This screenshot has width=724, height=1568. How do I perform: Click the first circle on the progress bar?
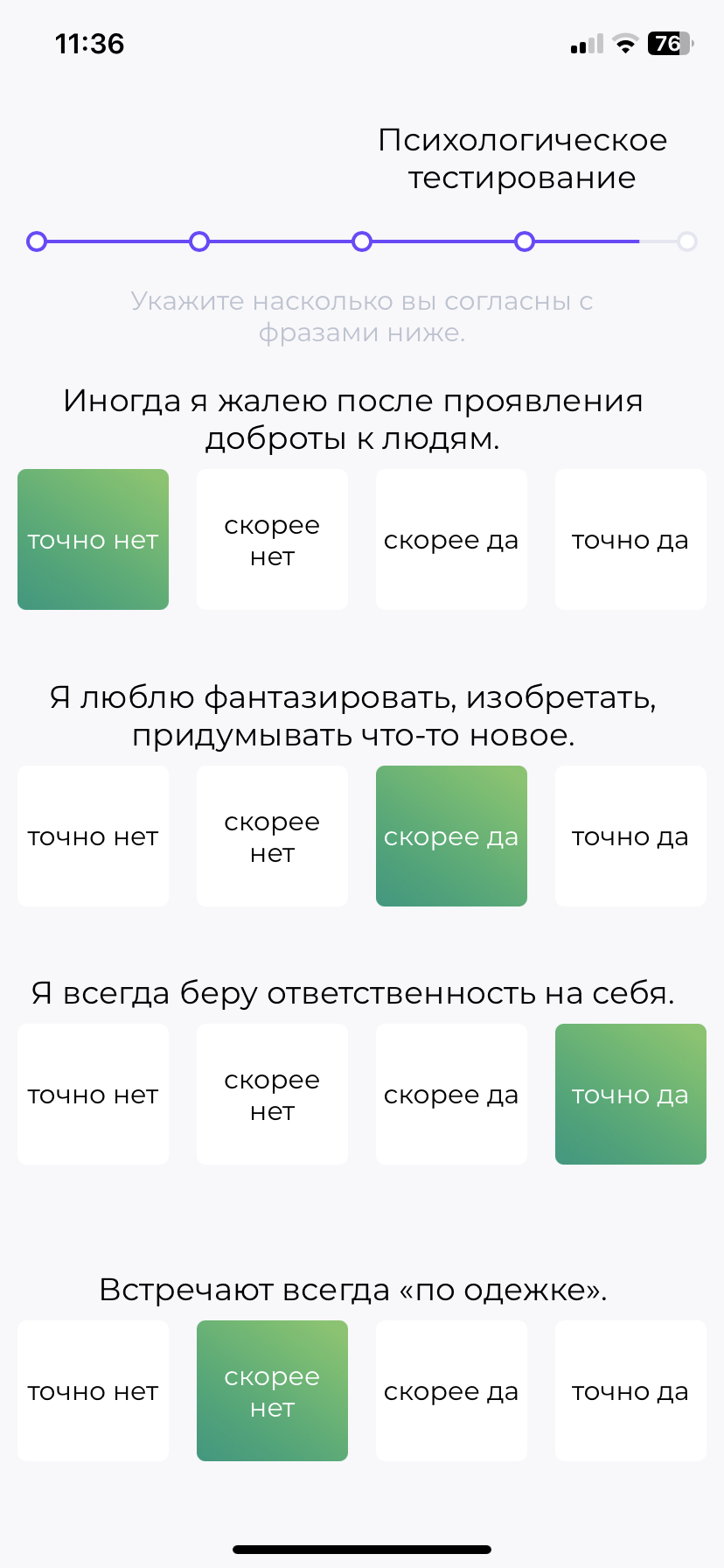tap(37, 241)
